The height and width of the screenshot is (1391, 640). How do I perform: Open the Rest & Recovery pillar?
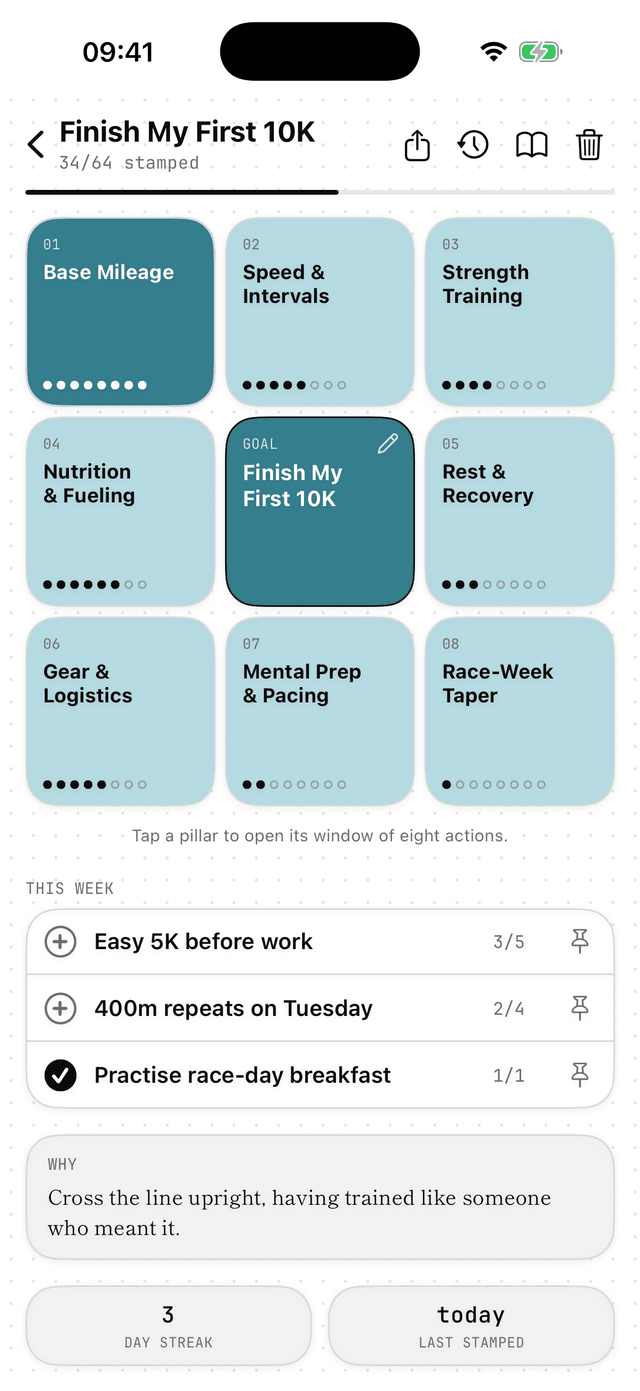[520, 512]
